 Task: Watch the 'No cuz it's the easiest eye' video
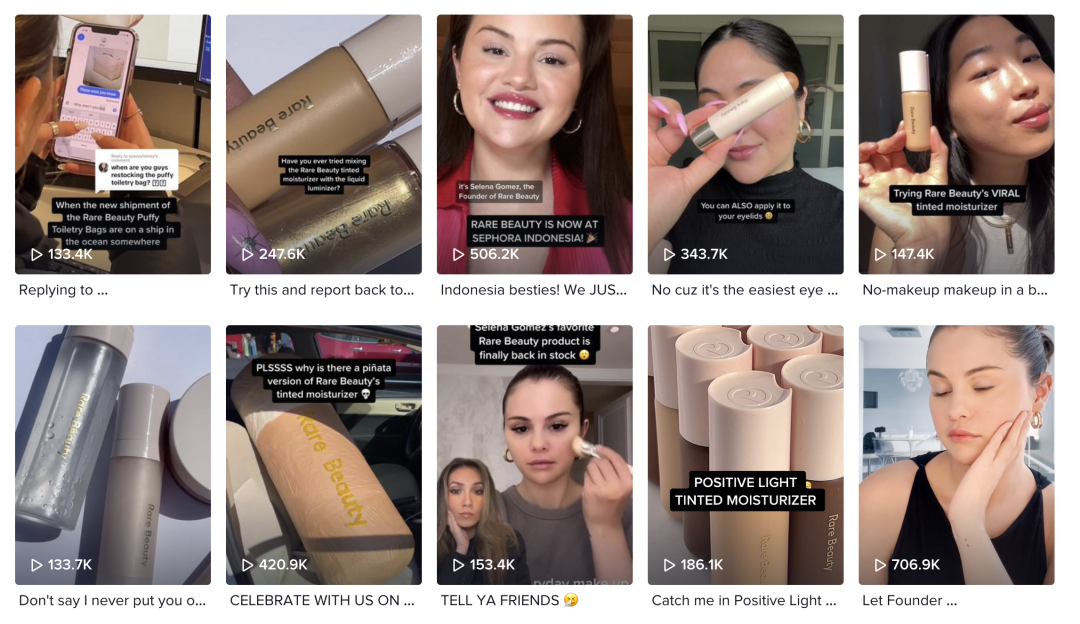tap(746, 144)
